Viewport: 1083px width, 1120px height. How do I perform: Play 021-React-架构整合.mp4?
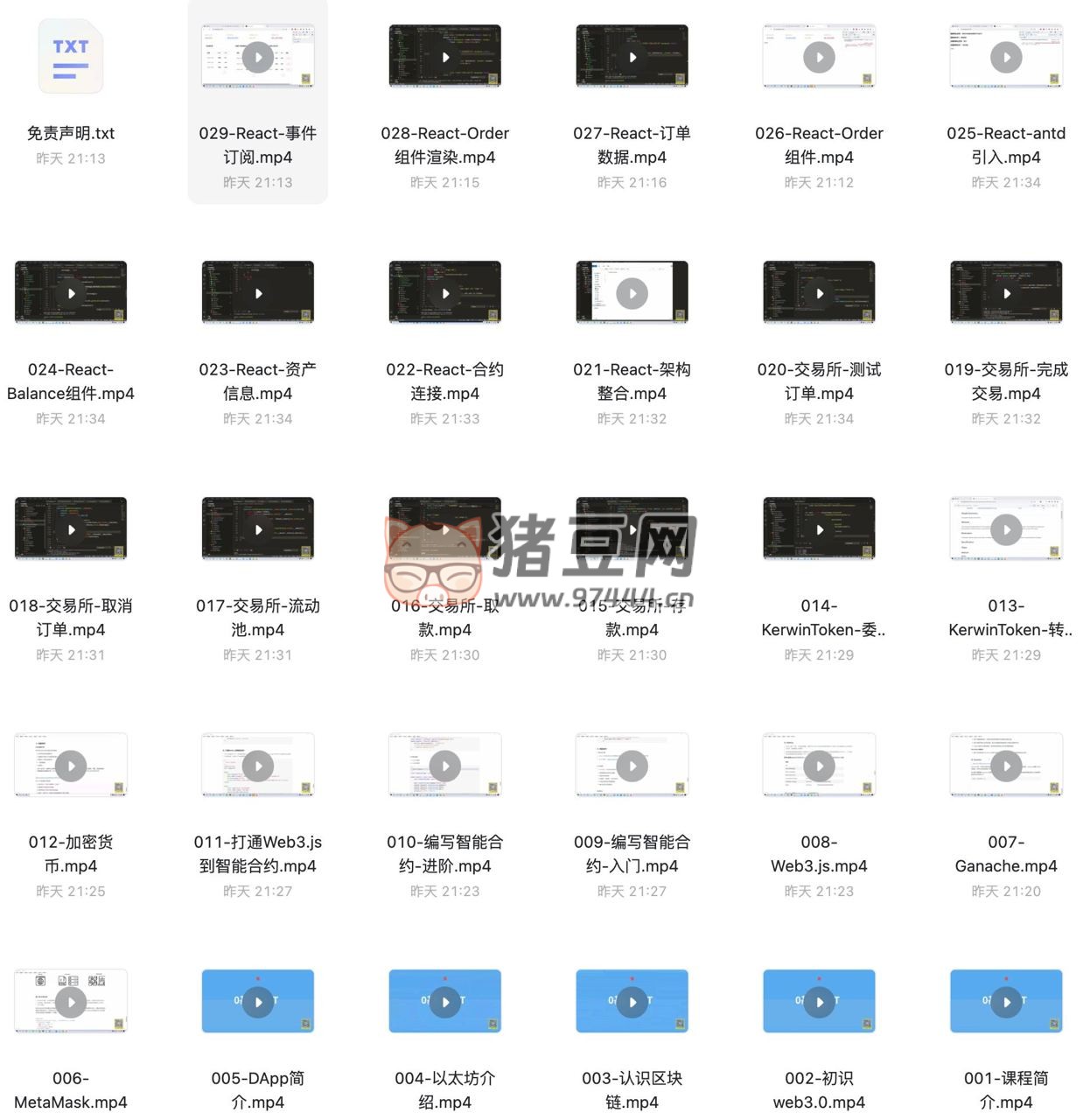tap(632, 294)
